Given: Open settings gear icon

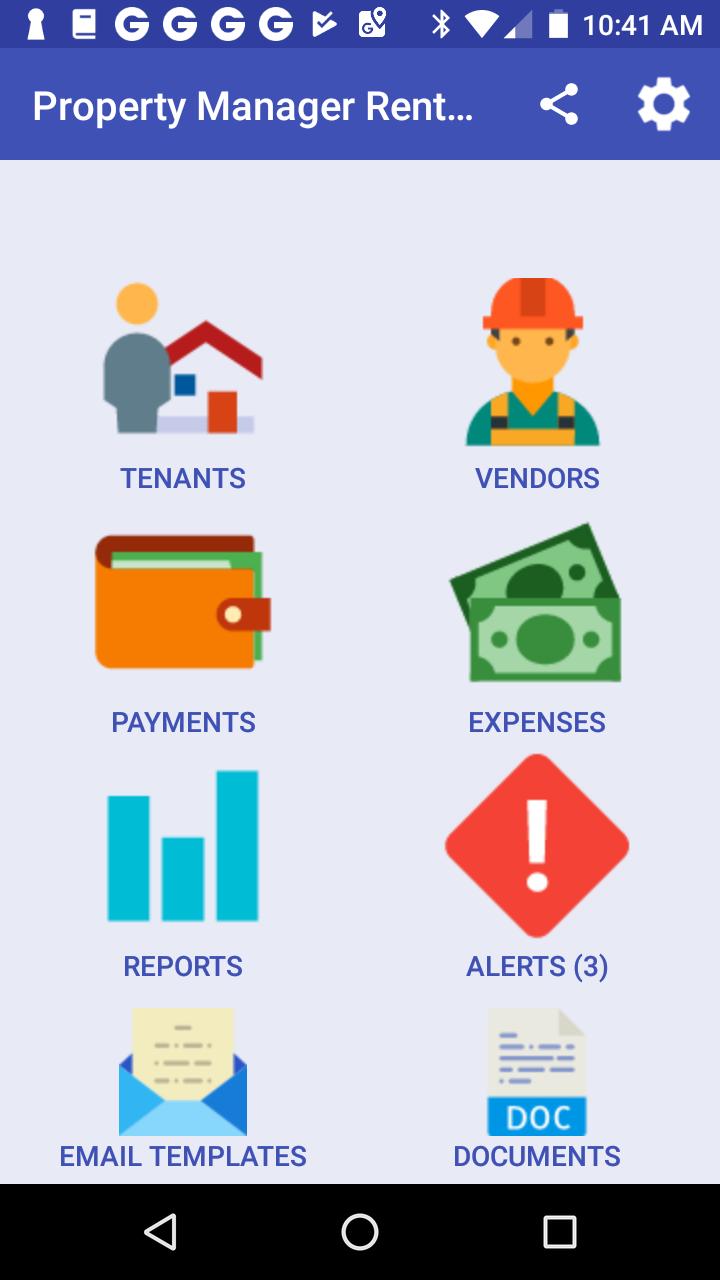Looking at the screenshot, I should coord(664,105).
